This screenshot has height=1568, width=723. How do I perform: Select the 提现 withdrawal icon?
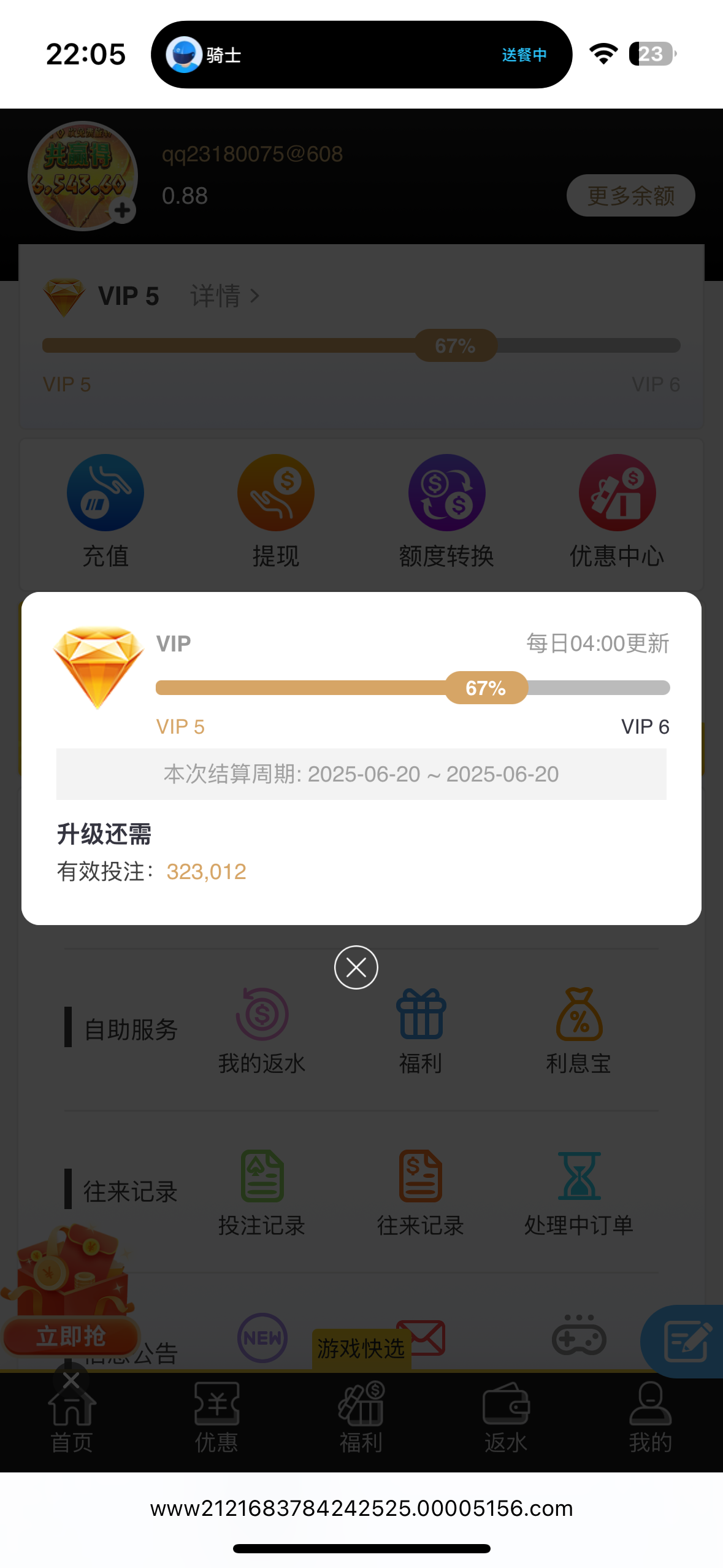click(x=276, y=493)
